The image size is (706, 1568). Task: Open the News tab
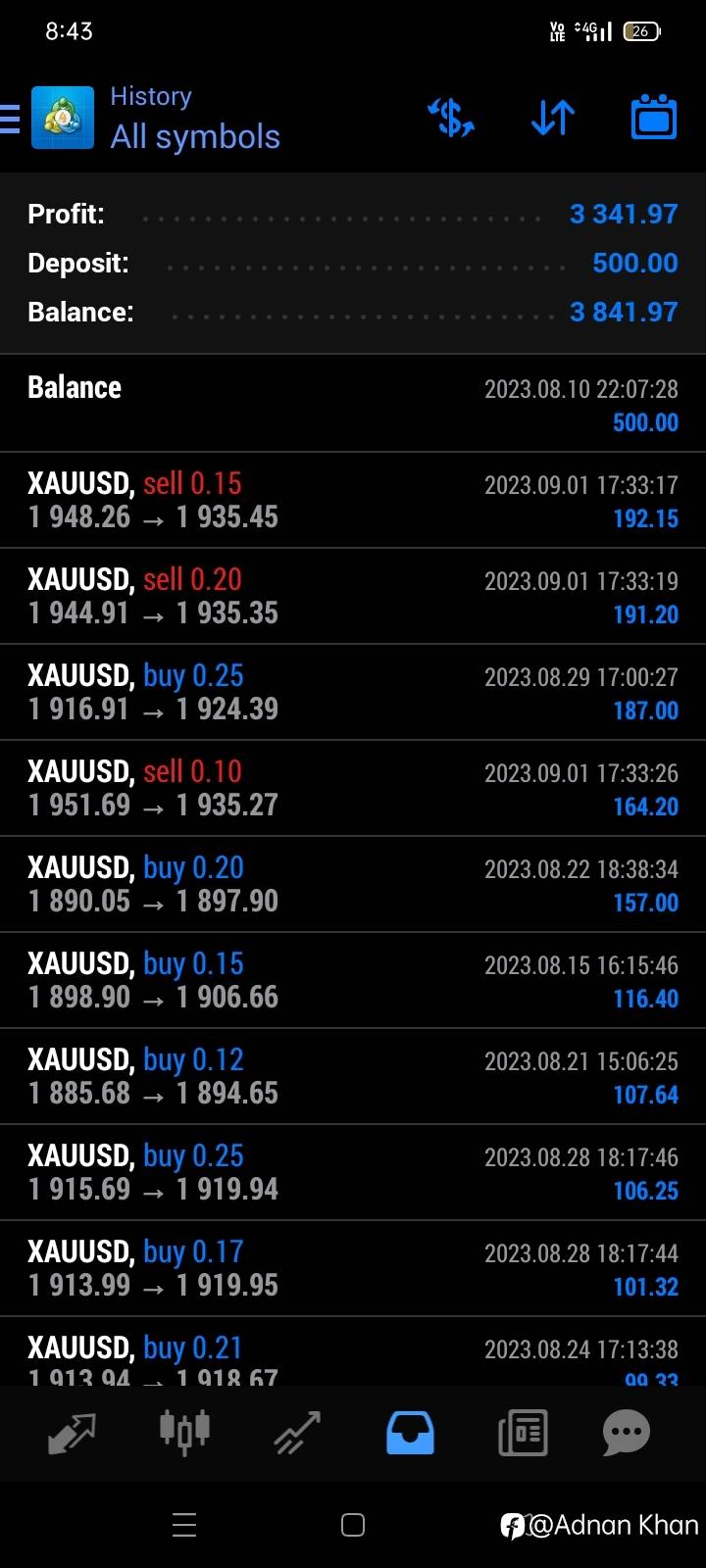click(x=523, y=1433)
